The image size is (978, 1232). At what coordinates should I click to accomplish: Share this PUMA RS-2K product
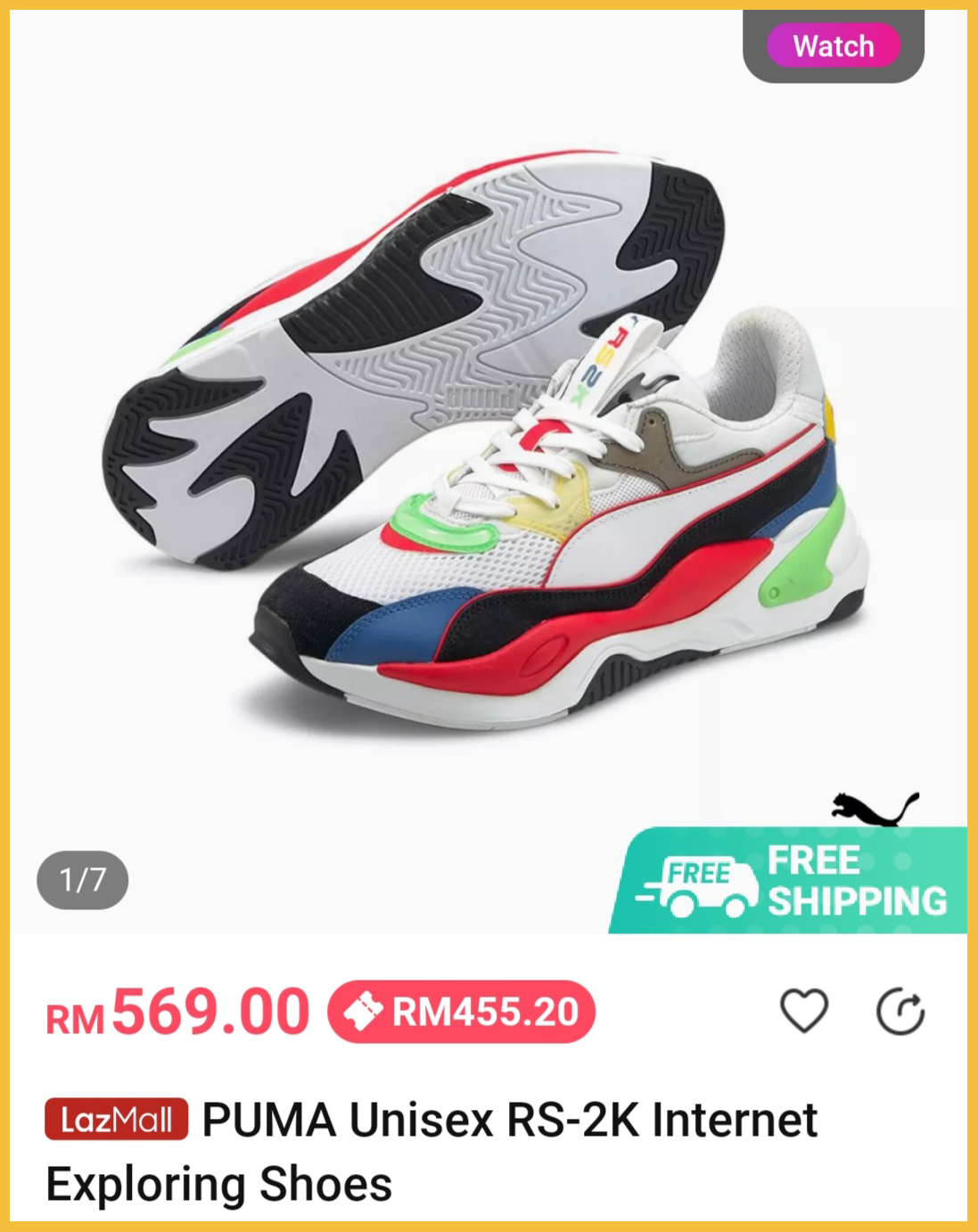[x=900, y=1012]
